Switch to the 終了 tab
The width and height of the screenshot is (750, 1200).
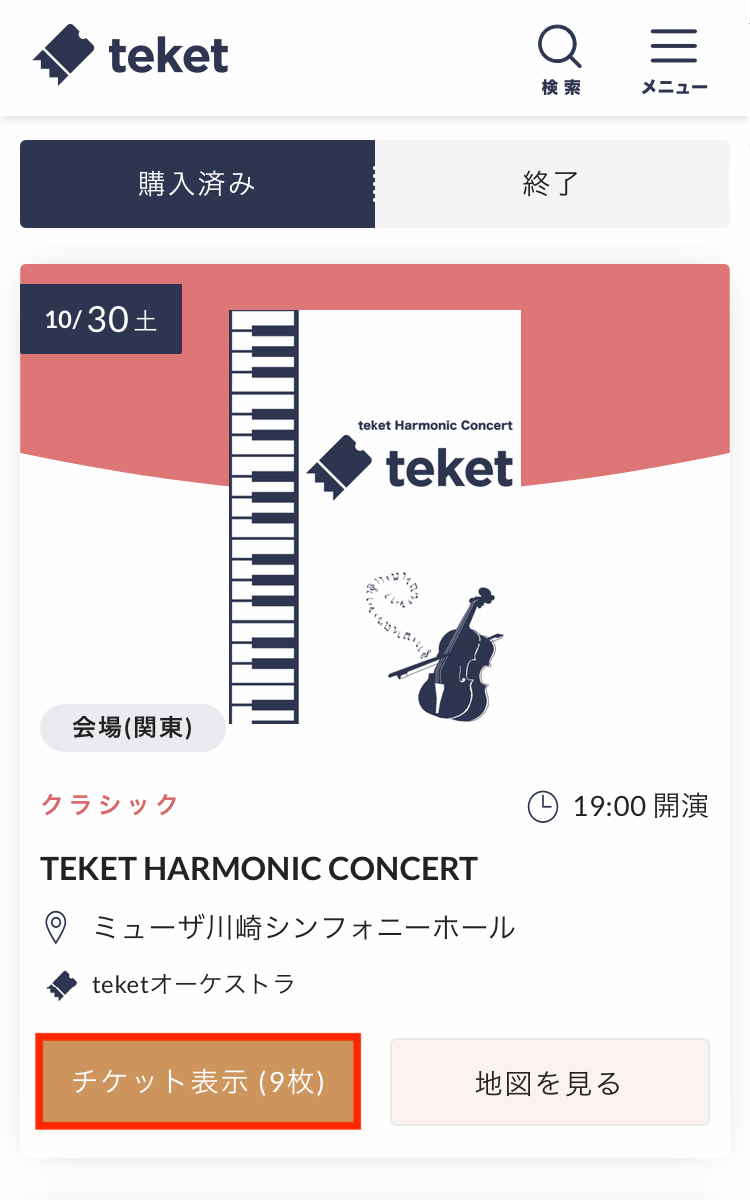551,184
